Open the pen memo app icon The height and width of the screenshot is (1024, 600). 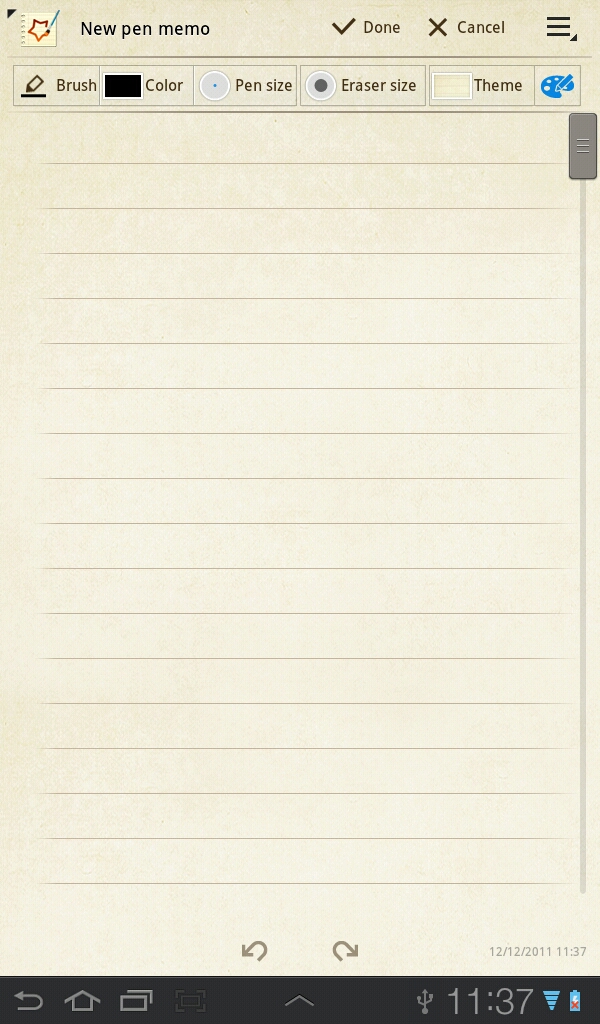point(38,28)
